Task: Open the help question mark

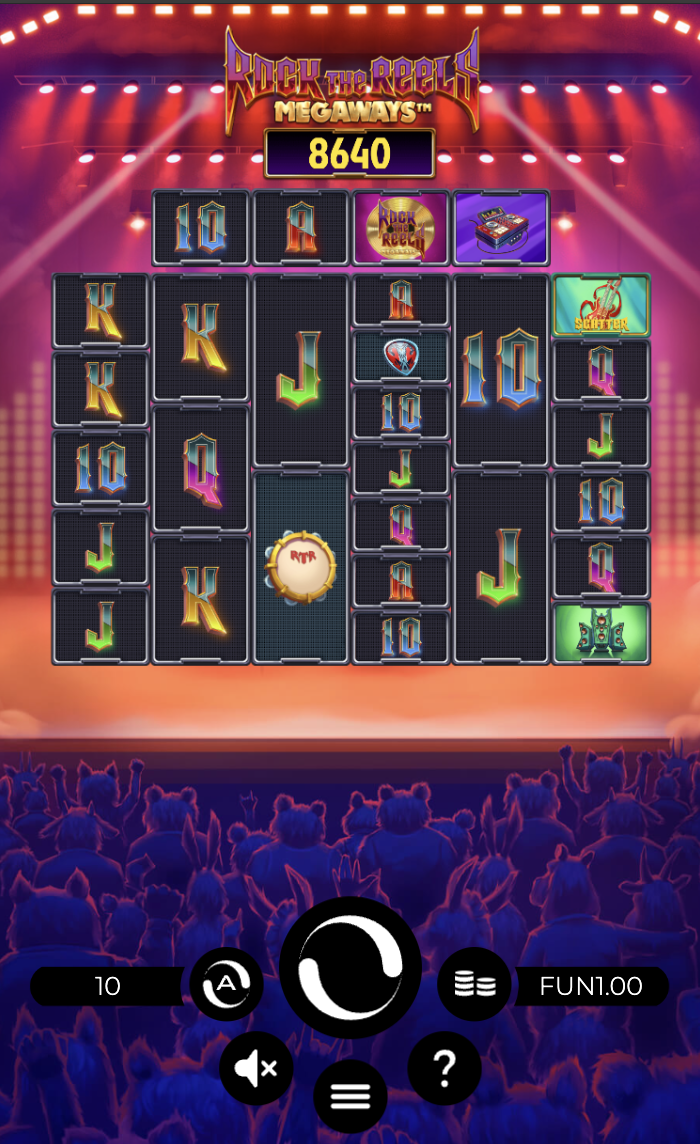Action: tap(445, 1069)
